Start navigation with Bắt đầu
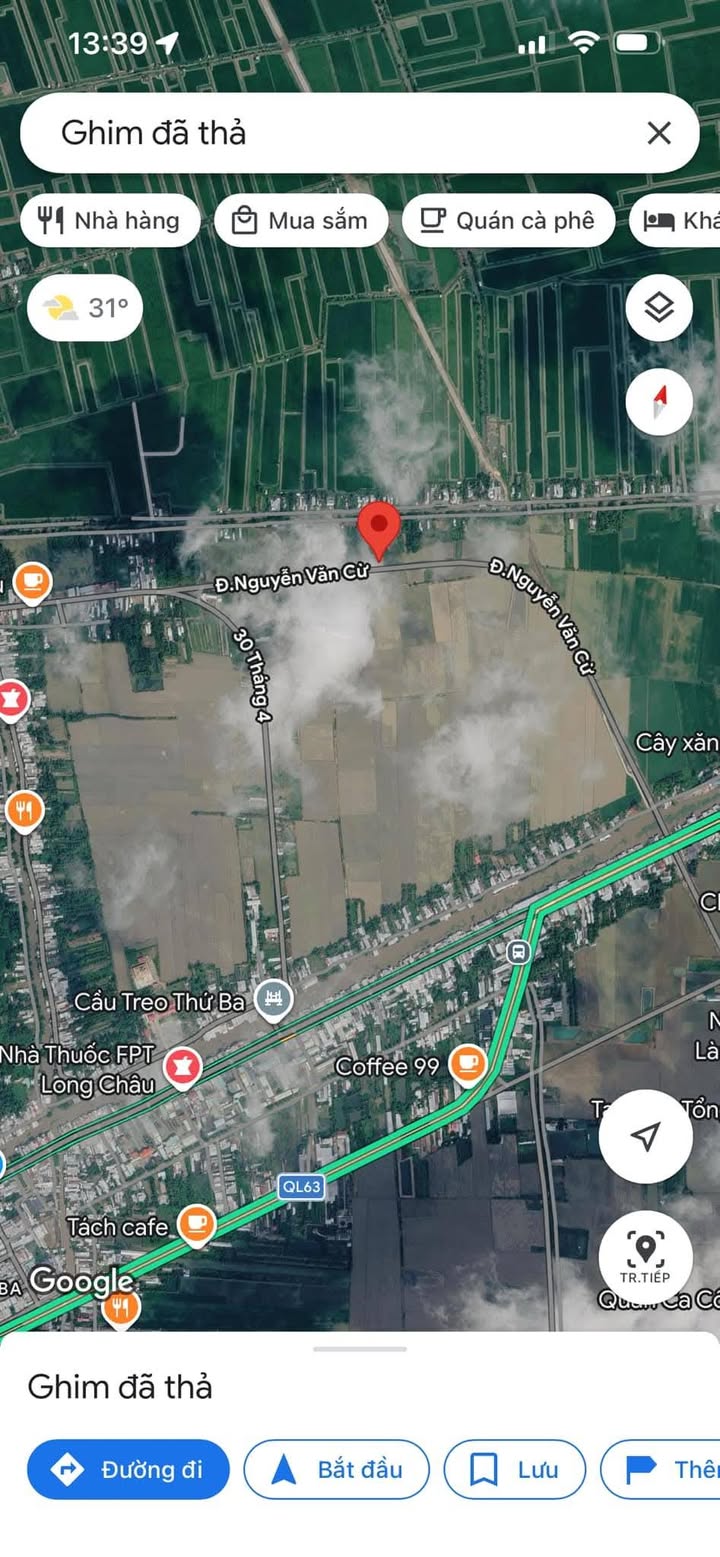 tap(337, 1469)
